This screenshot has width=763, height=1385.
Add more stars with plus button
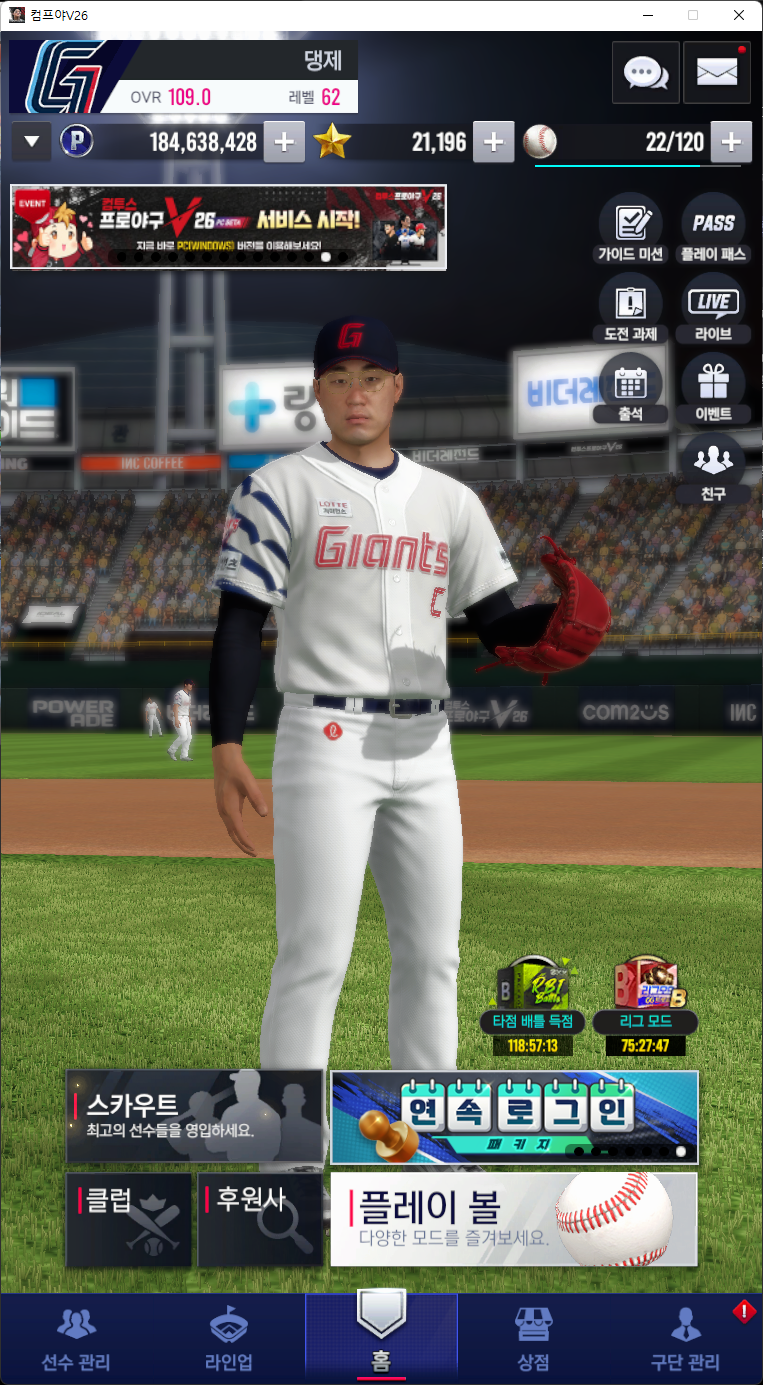(x=492, y=142)
